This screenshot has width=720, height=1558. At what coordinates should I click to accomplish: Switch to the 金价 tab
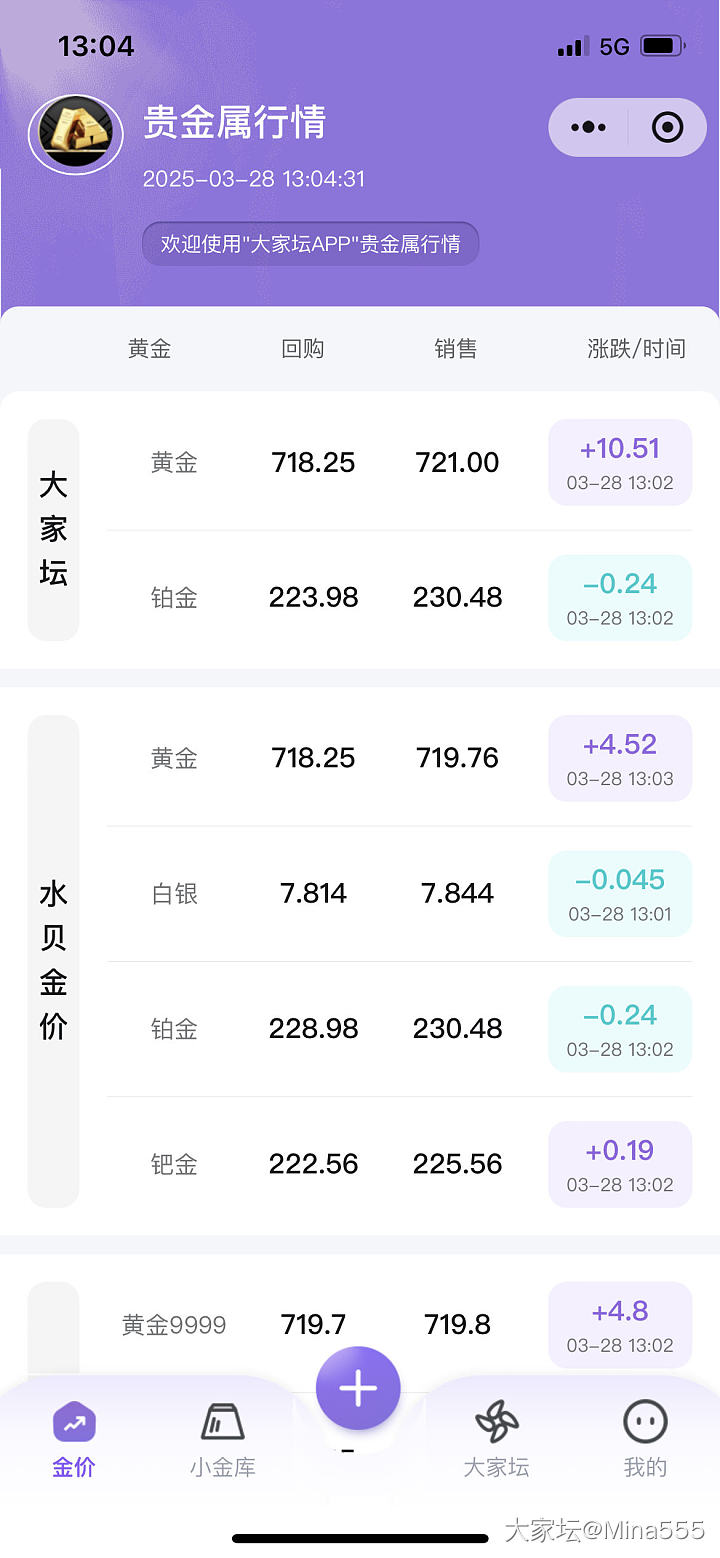[x=74, y=1439]
